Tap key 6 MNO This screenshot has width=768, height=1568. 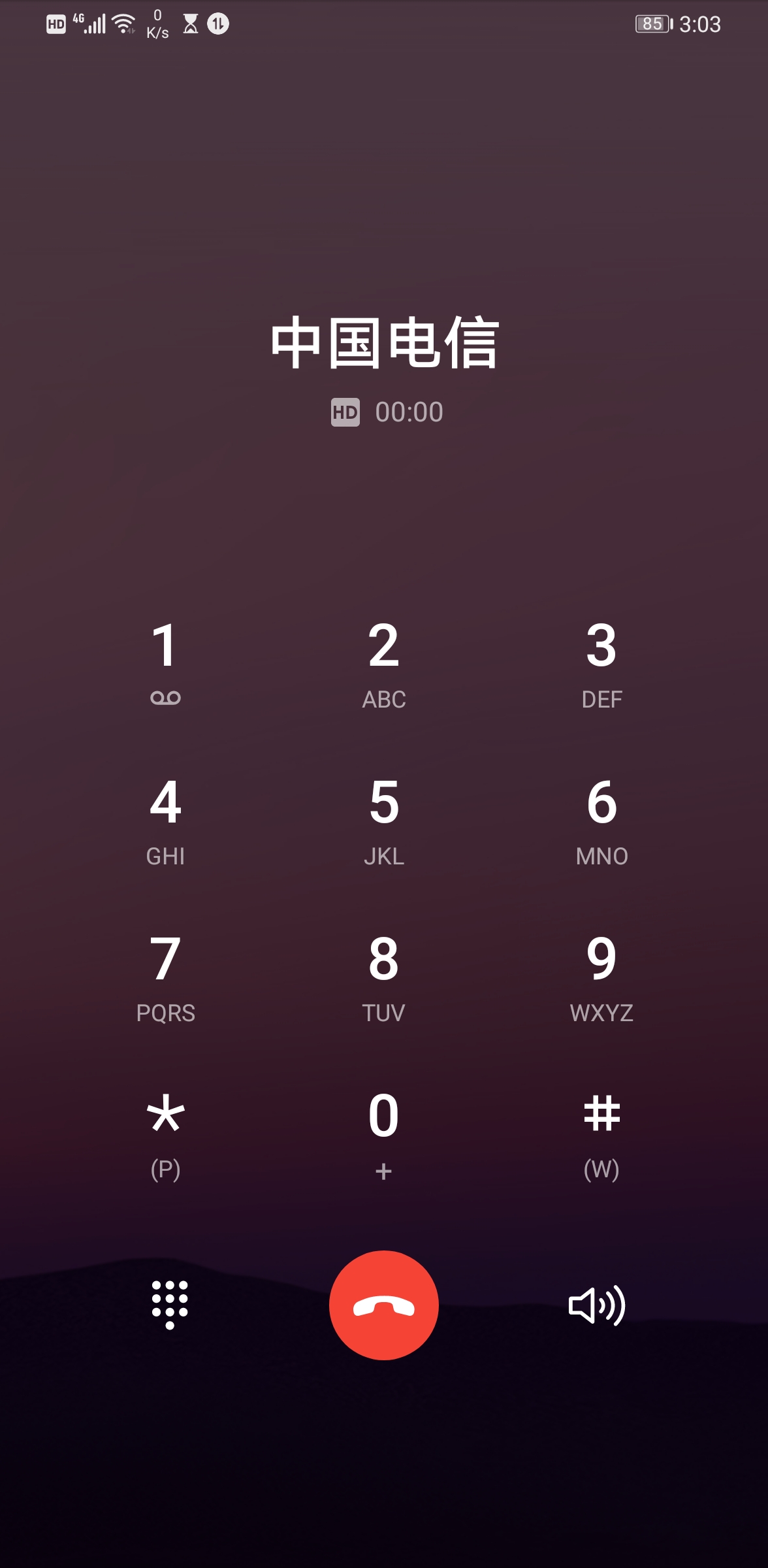601,820
